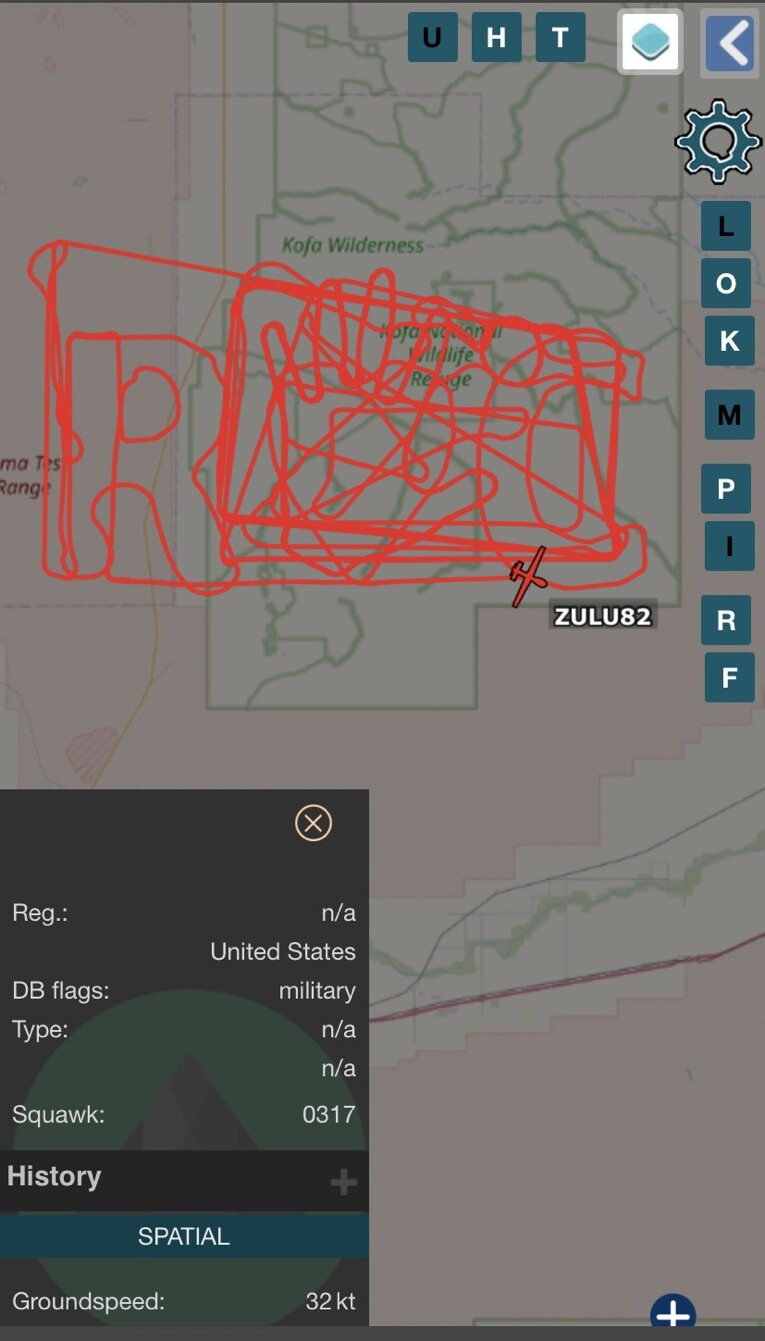765x1341 pixels.
Task: Tap the K map button
Action: pyautogui.click(x=729, y=341)
